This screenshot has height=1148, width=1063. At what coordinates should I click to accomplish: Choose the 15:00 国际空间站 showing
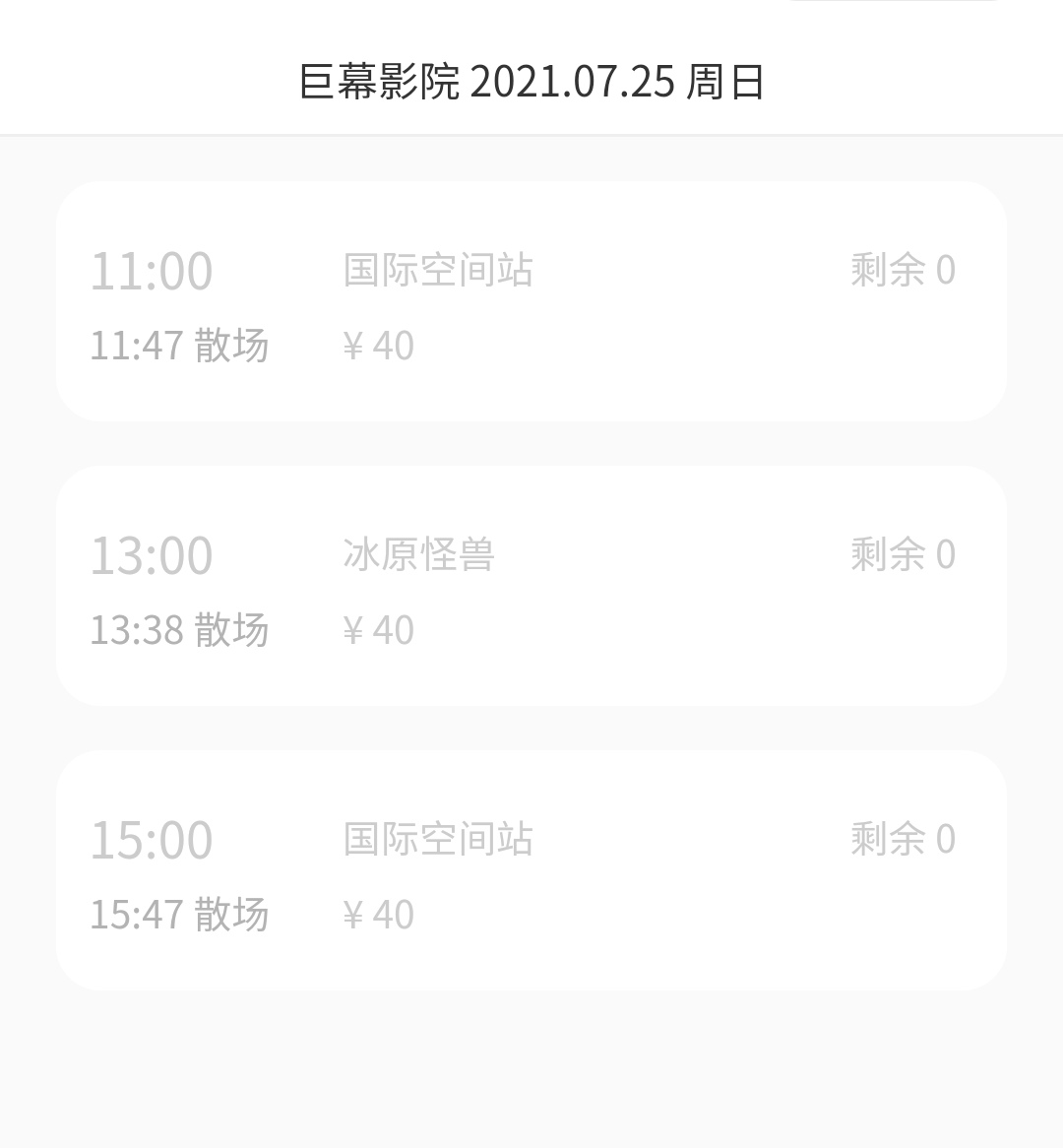[x=531, y=871]
